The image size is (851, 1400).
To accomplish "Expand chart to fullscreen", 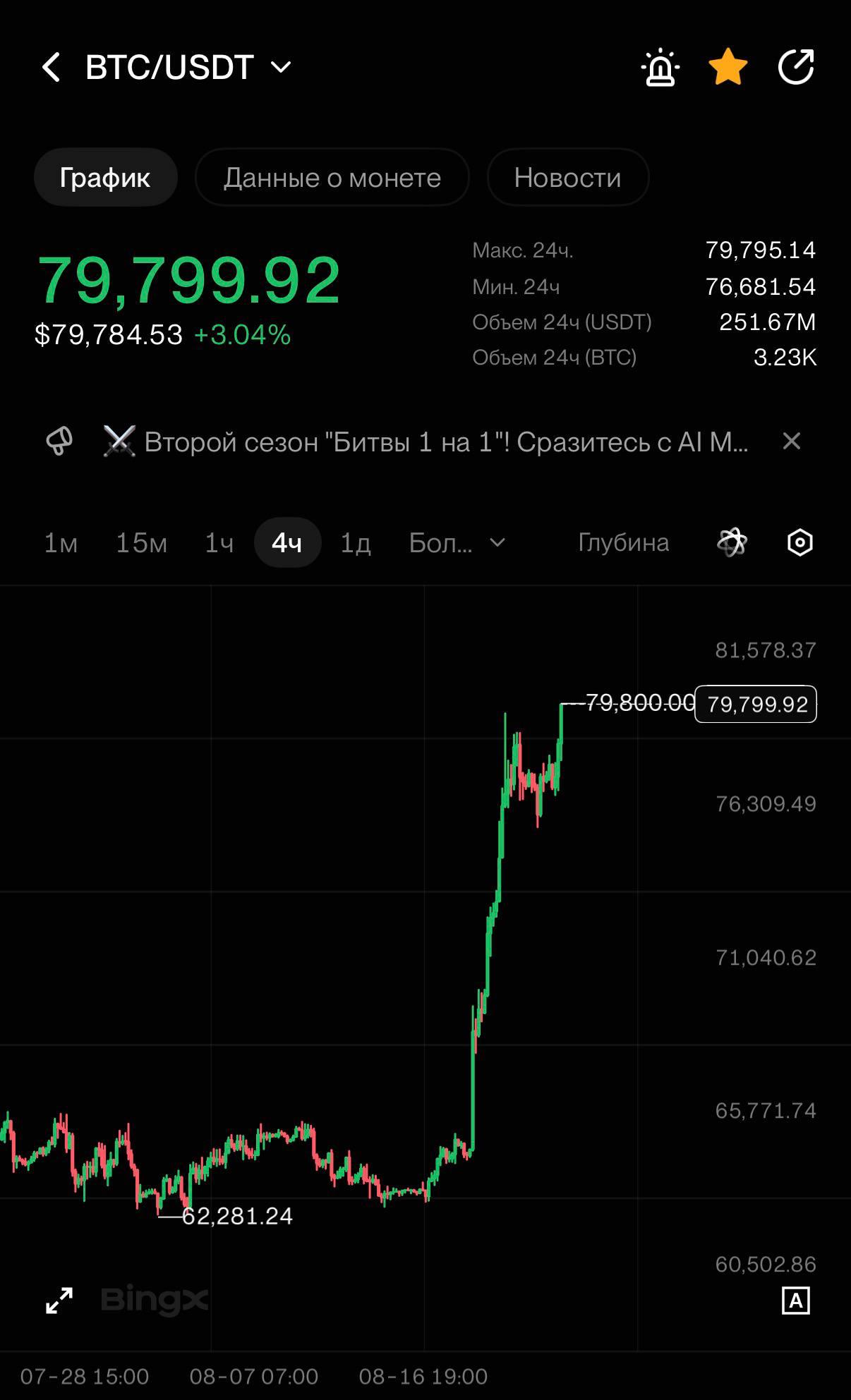I will tap(59, 1301).
